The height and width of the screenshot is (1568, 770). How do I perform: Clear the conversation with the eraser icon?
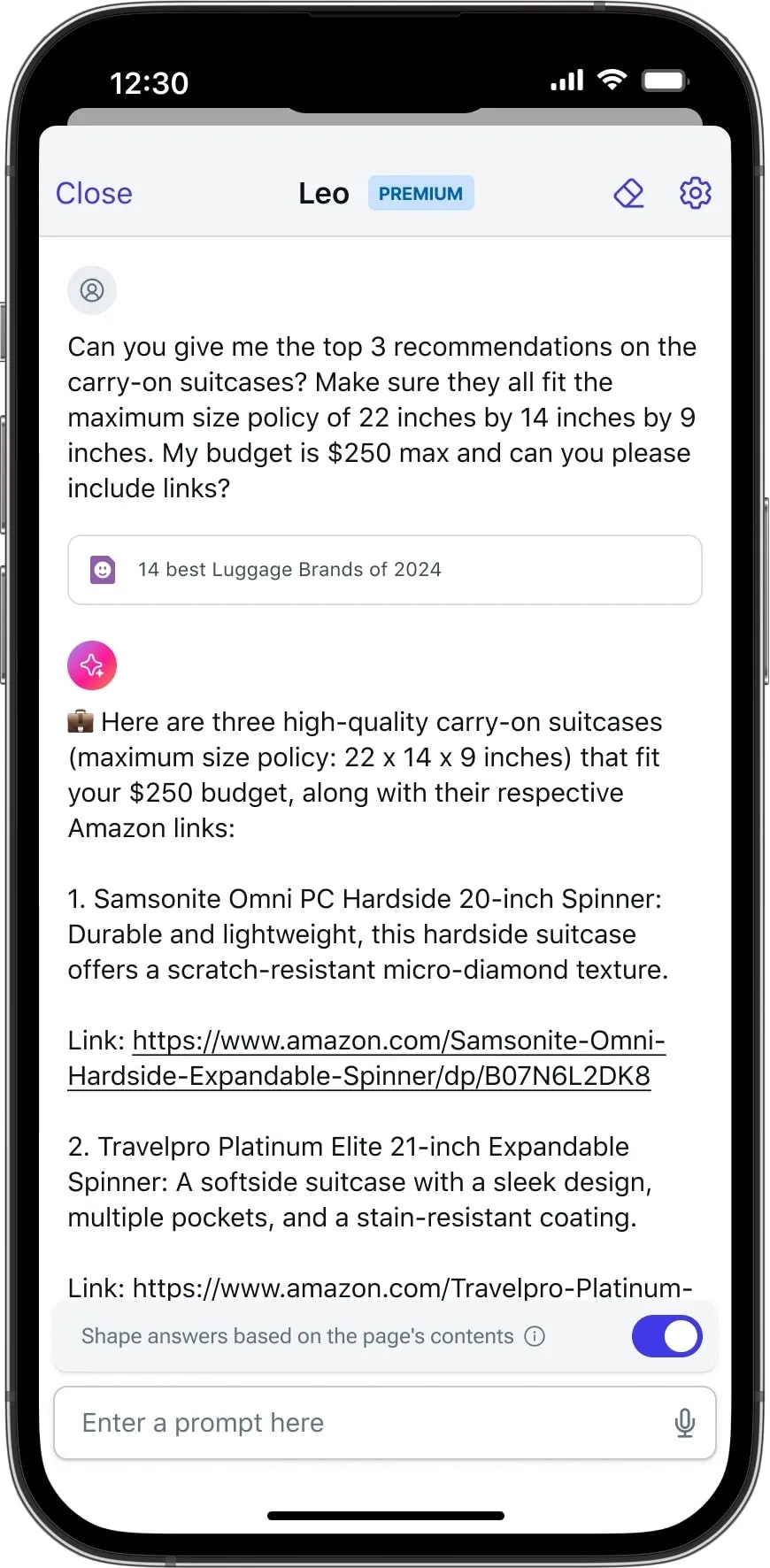click(x=628, y=194)
